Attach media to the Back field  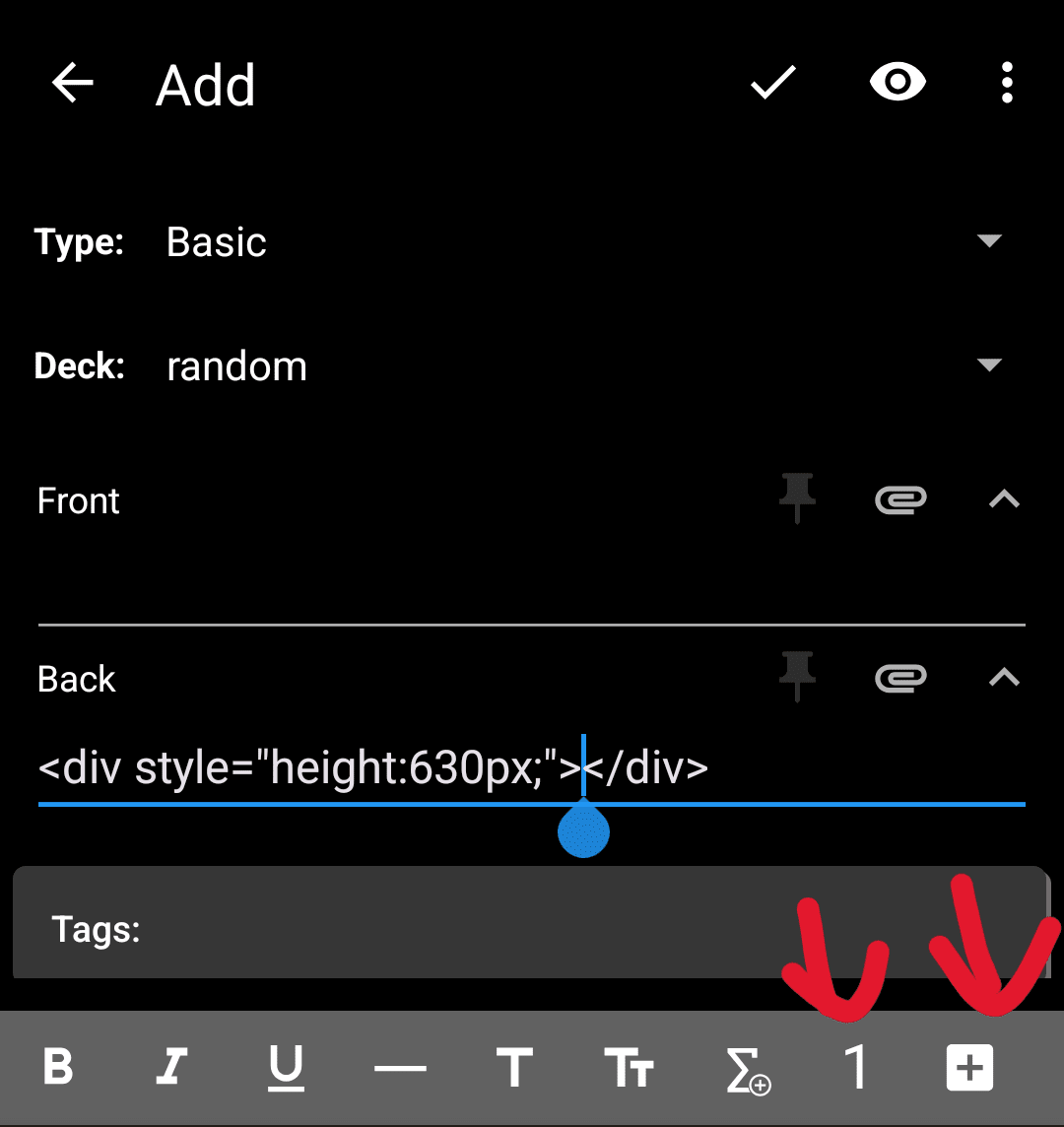pos(900,678)
